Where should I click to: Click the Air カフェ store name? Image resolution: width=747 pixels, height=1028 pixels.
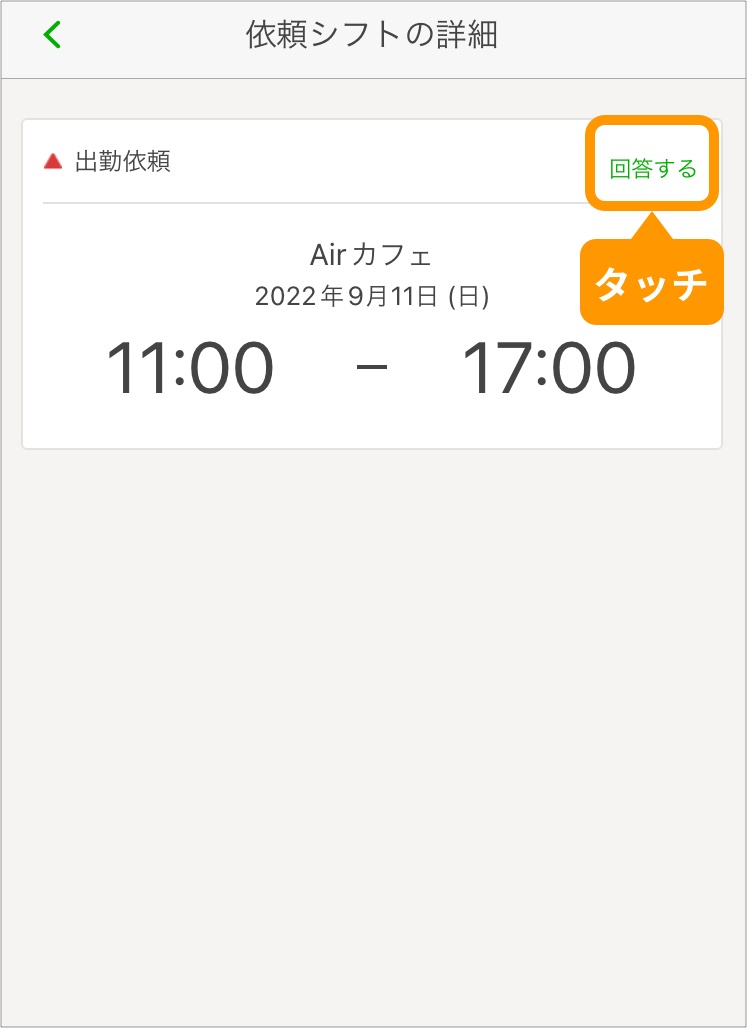pyautogui.click(x=371, y=254)
